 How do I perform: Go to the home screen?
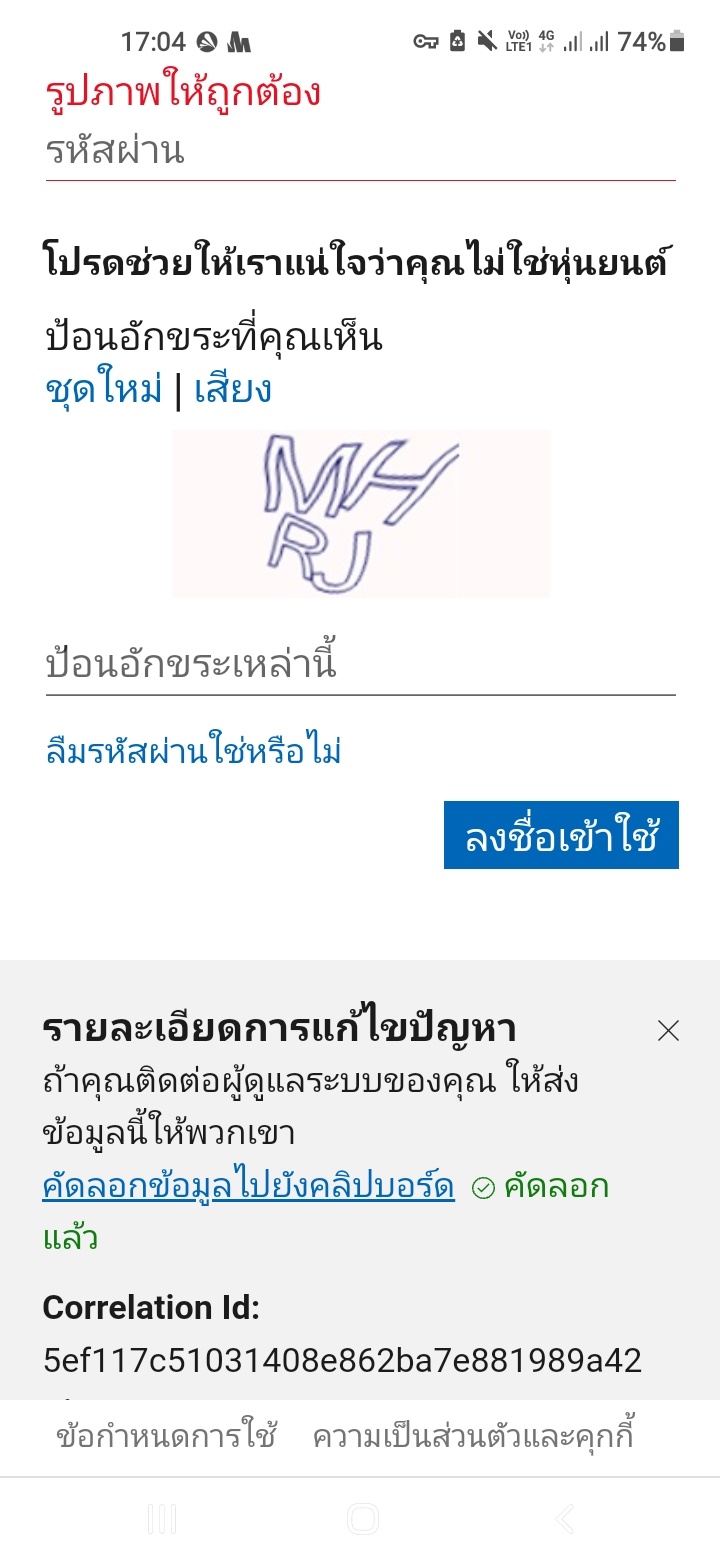(362, 1520)
